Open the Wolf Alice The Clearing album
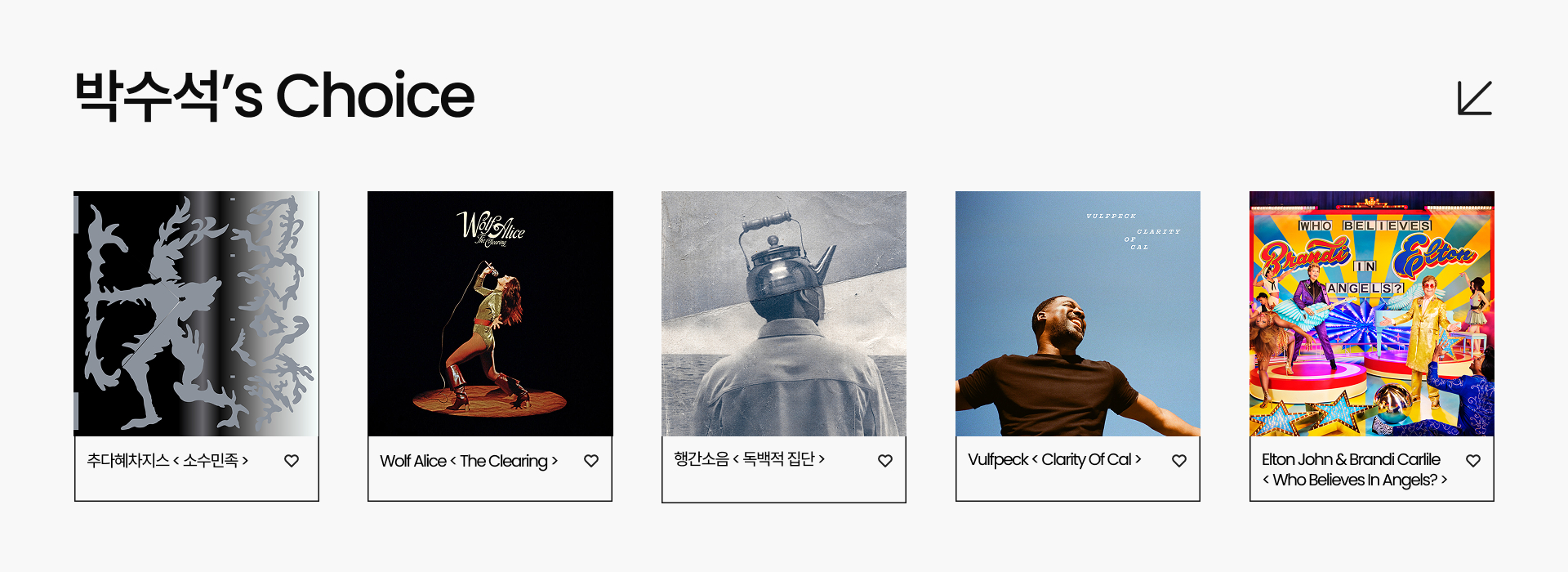 point(490,314)
